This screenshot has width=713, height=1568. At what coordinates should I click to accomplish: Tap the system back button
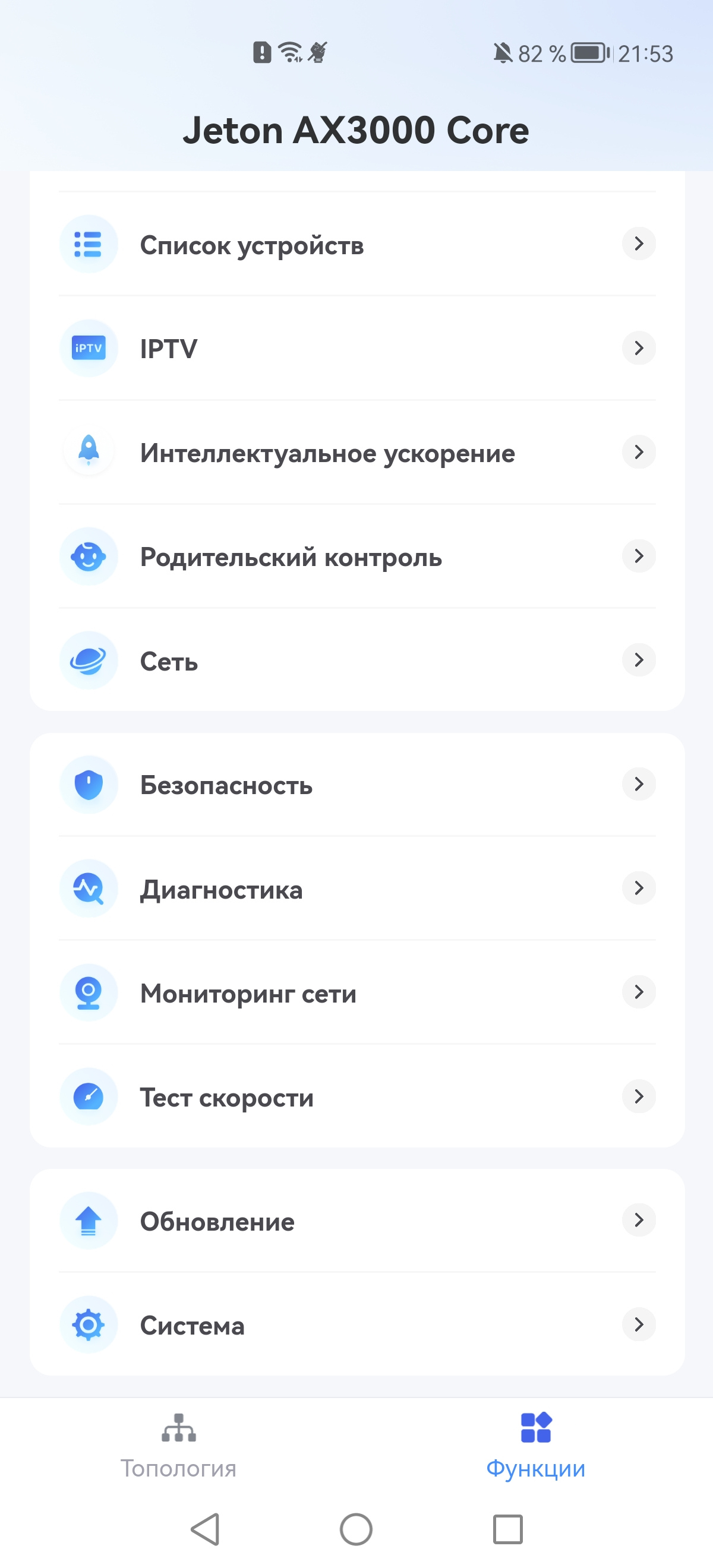(205, 1528)
